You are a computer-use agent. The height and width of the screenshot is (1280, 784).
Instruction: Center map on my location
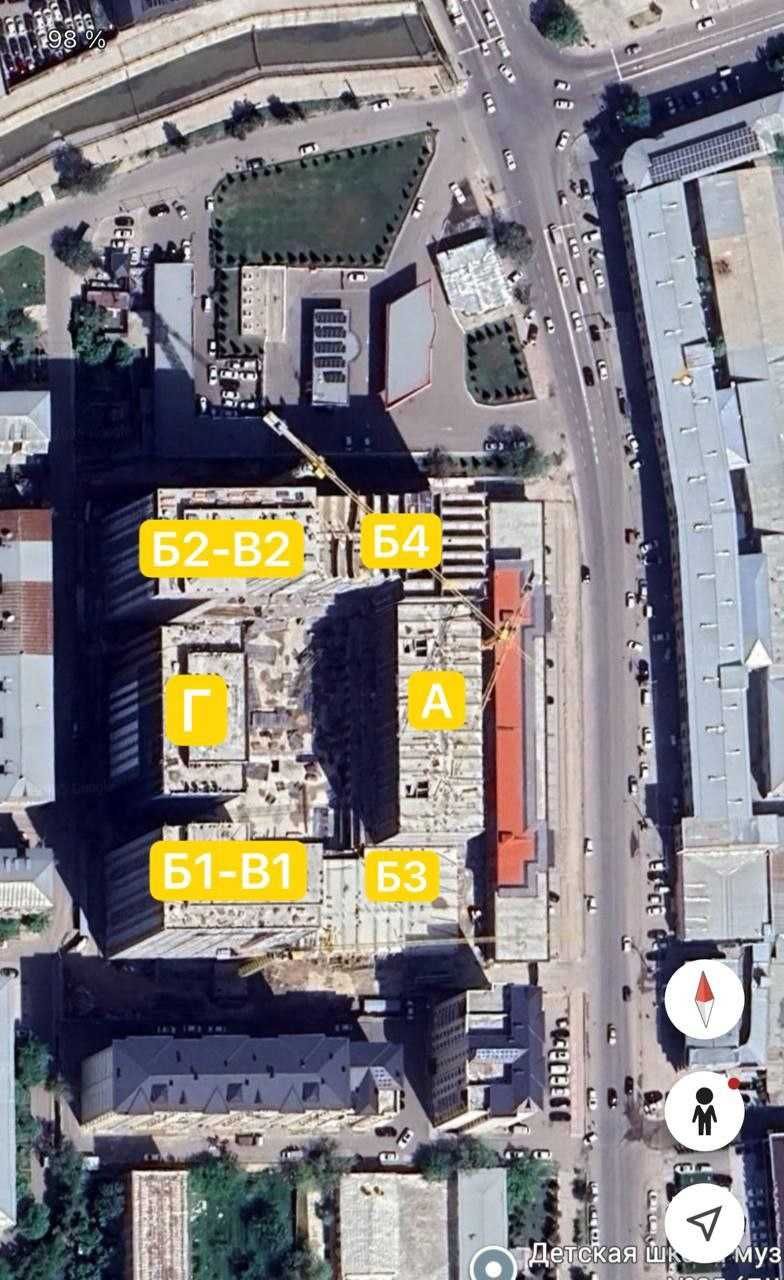704,1222
